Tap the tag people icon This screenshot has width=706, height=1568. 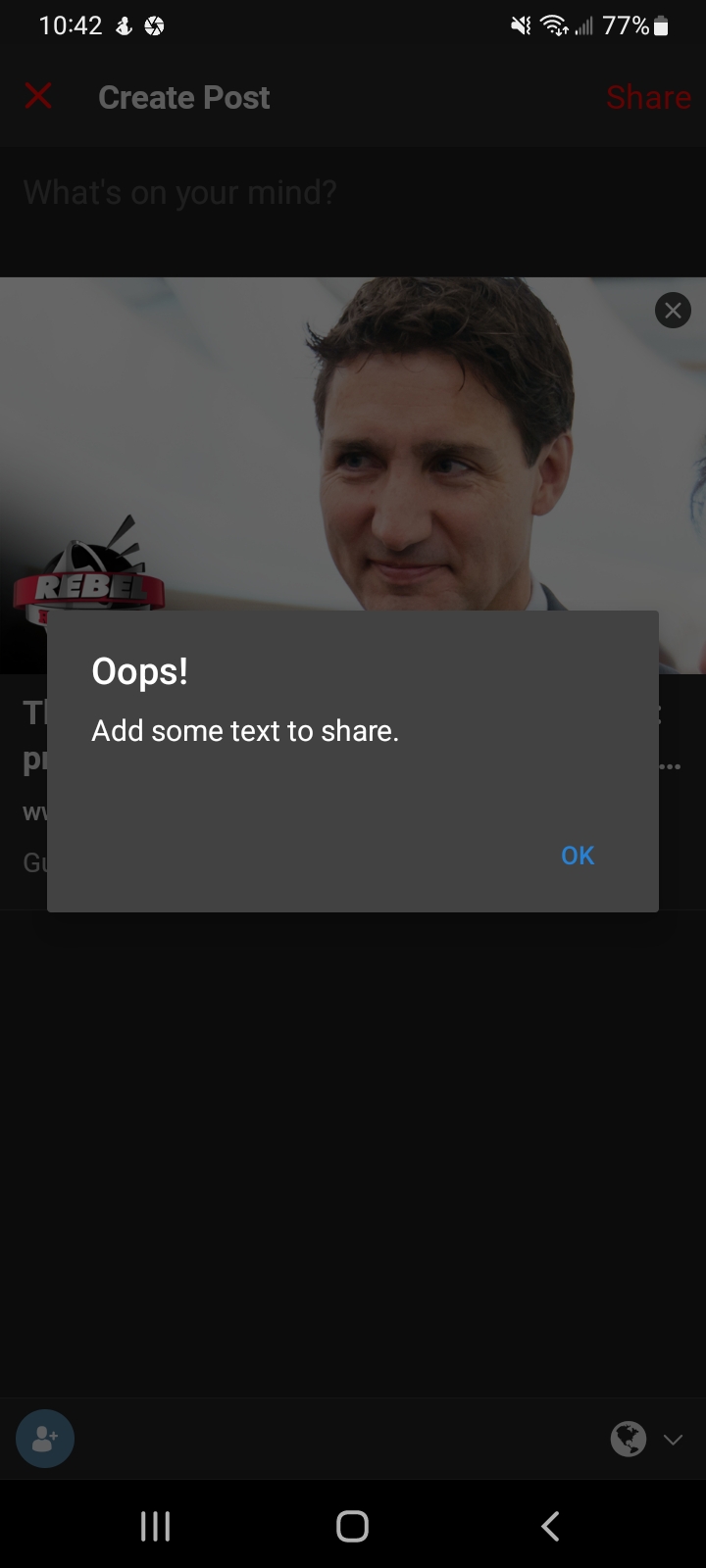(x=45, y=1439)
